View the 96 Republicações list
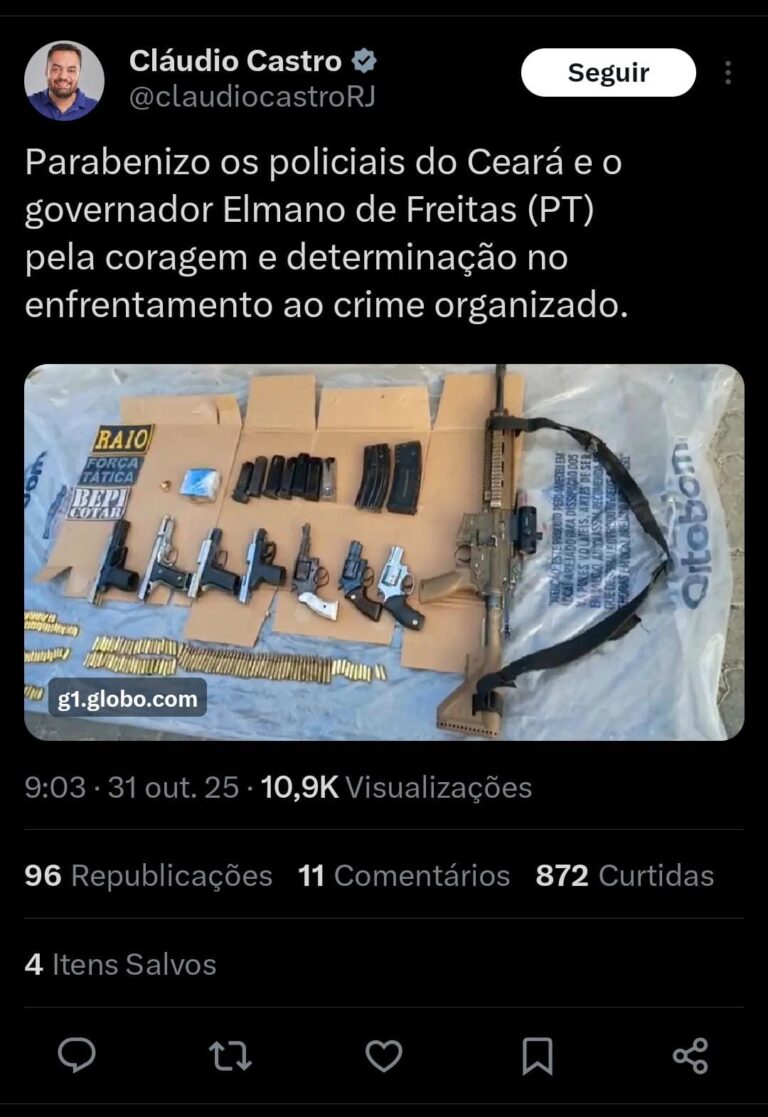This screenshot has width=768, height=1117. pos(148,876)
